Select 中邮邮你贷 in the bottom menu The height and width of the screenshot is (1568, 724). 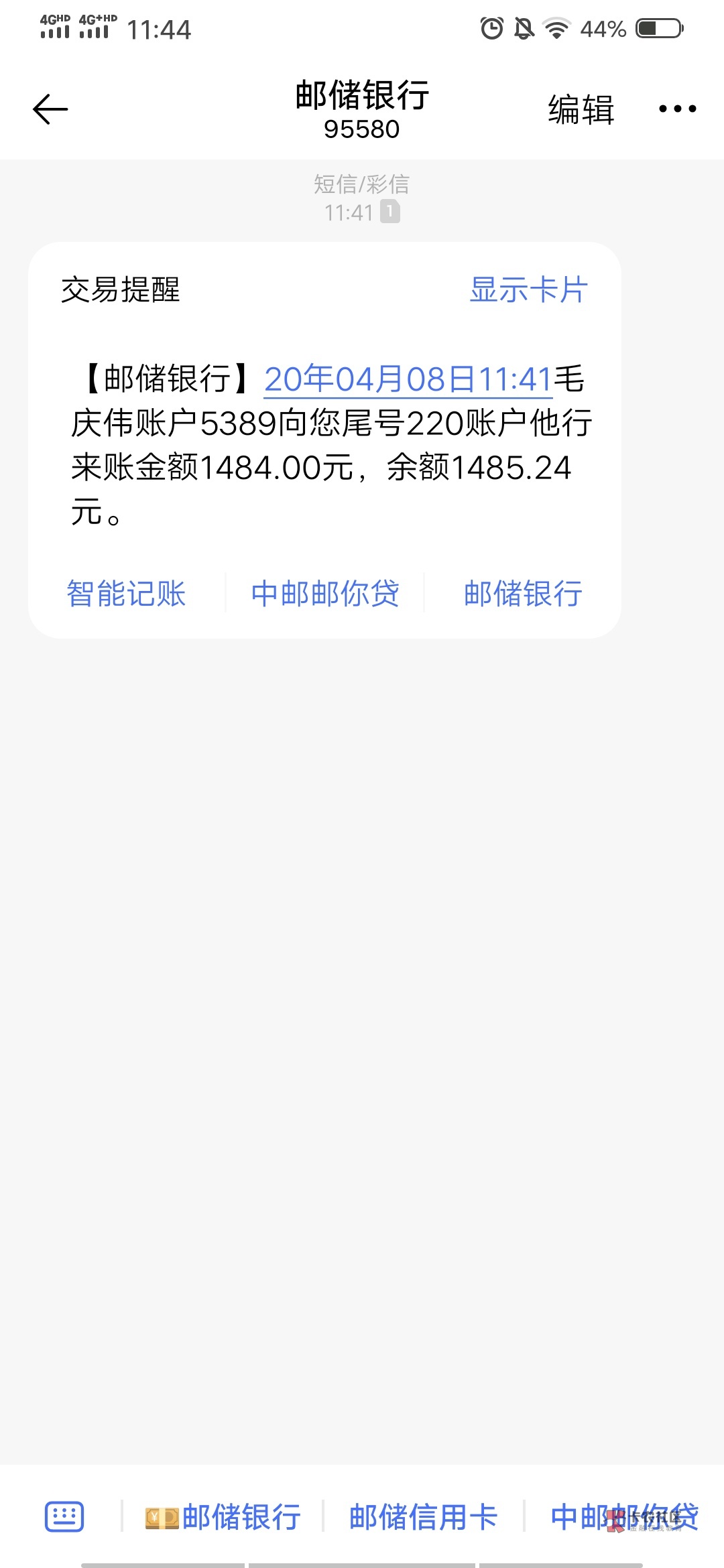point(624,1517)
